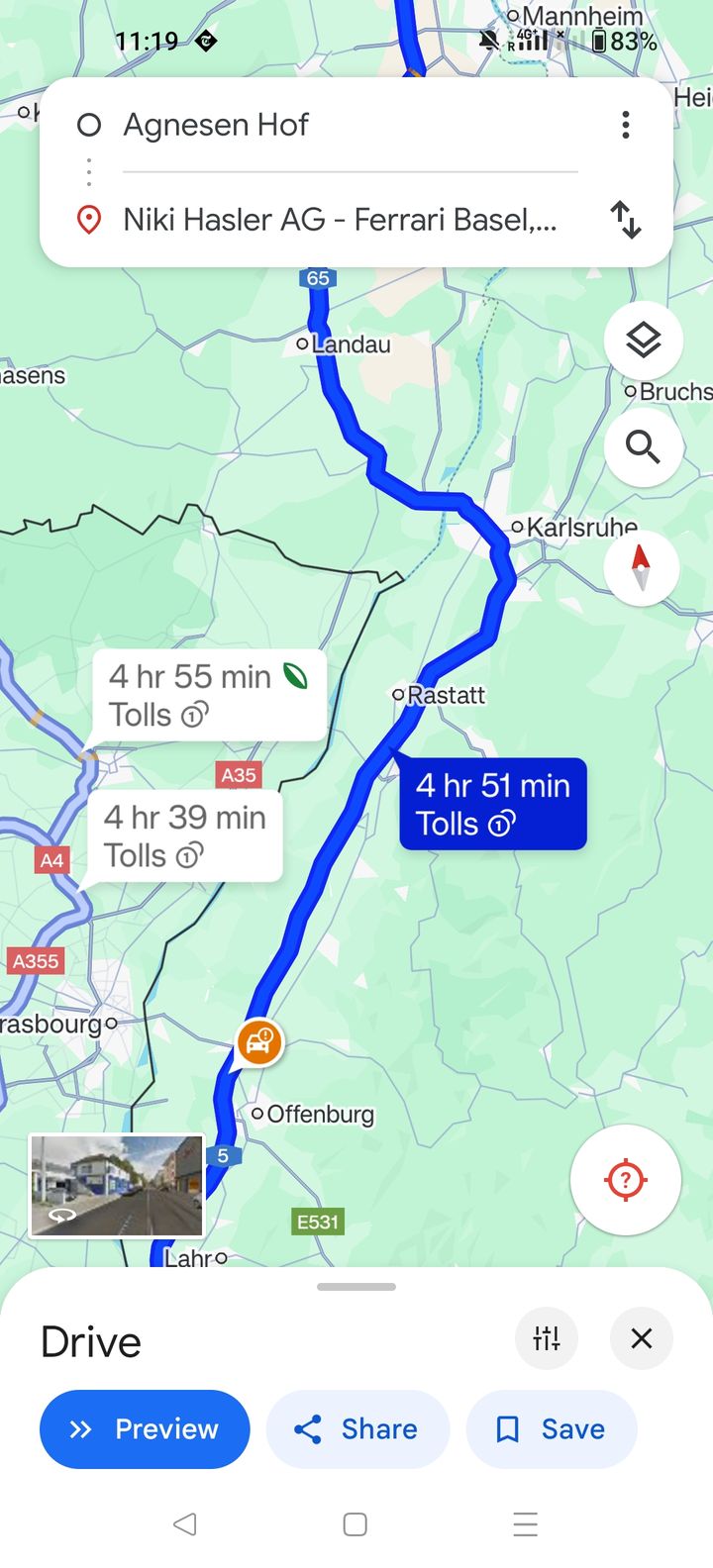View the traffic incident marker near Offenburg

coord(259,1042)
